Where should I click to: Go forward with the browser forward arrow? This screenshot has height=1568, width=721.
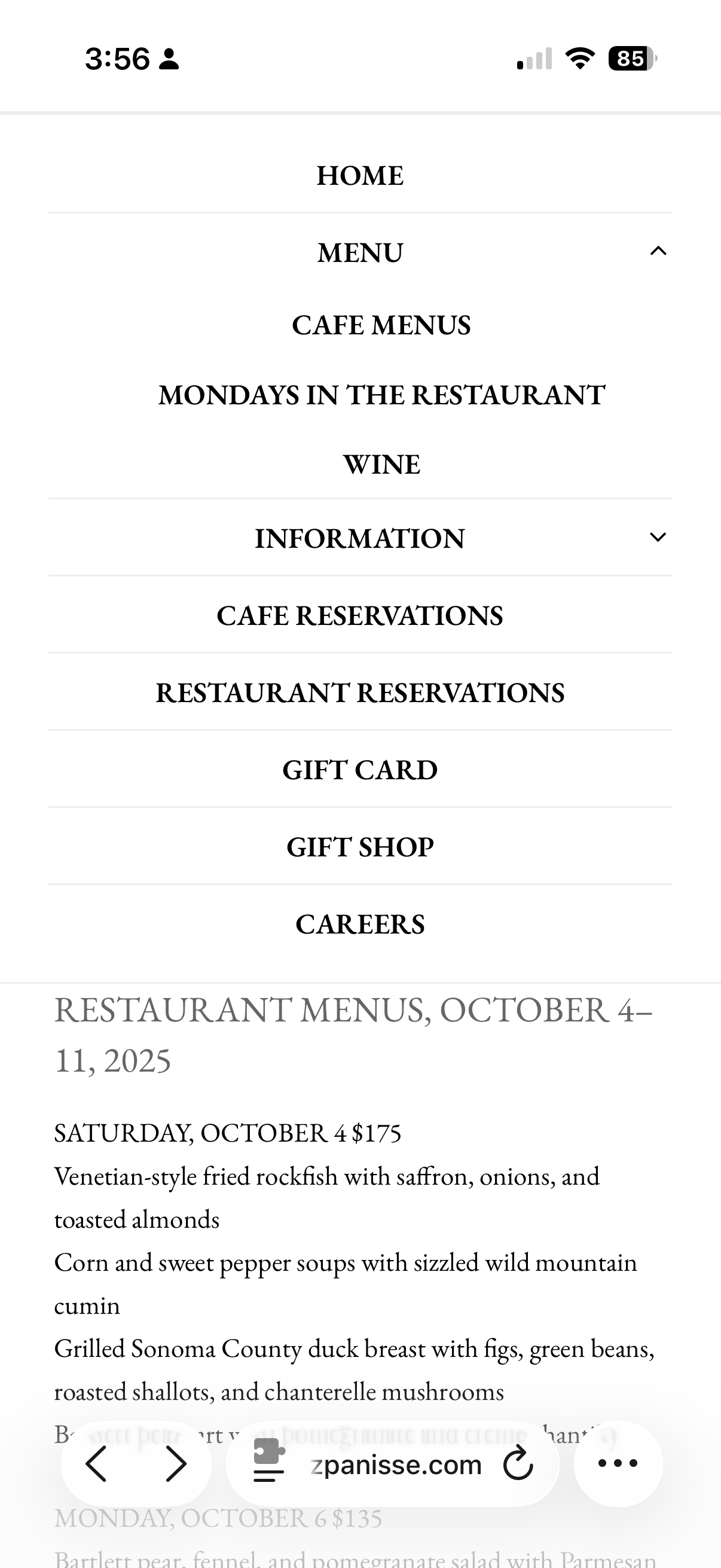pyautogui.click(x=177, y=1463)
